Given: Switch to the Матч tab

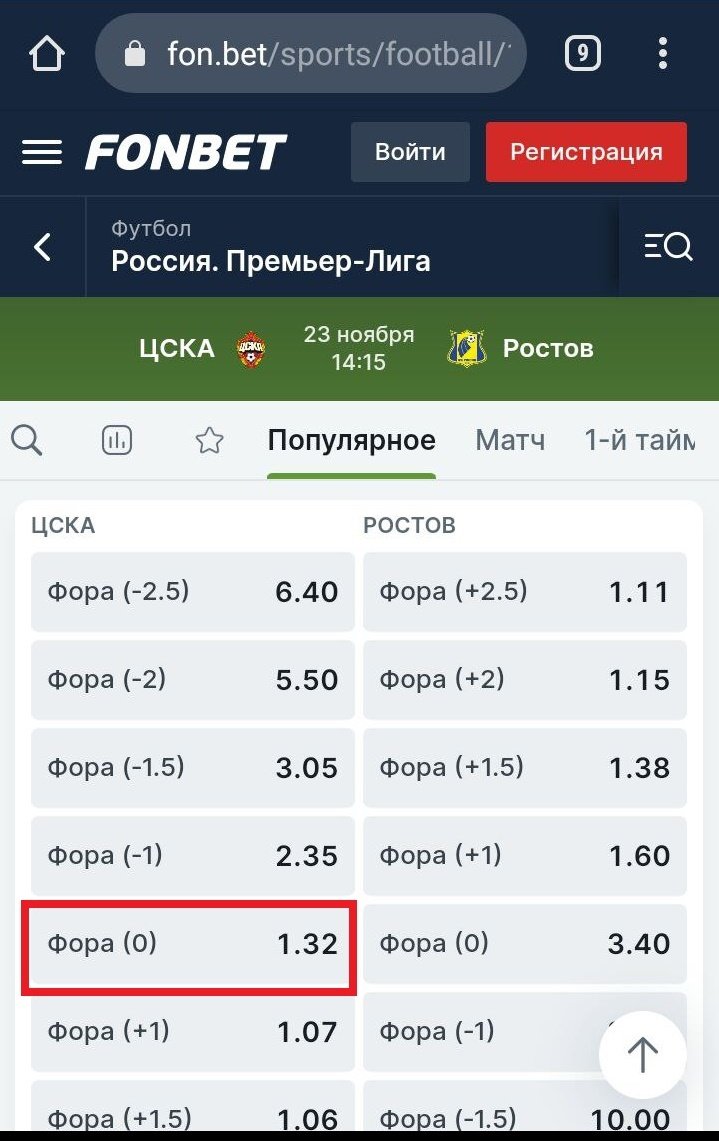Looking at the screenshot, I should [510, 439].
